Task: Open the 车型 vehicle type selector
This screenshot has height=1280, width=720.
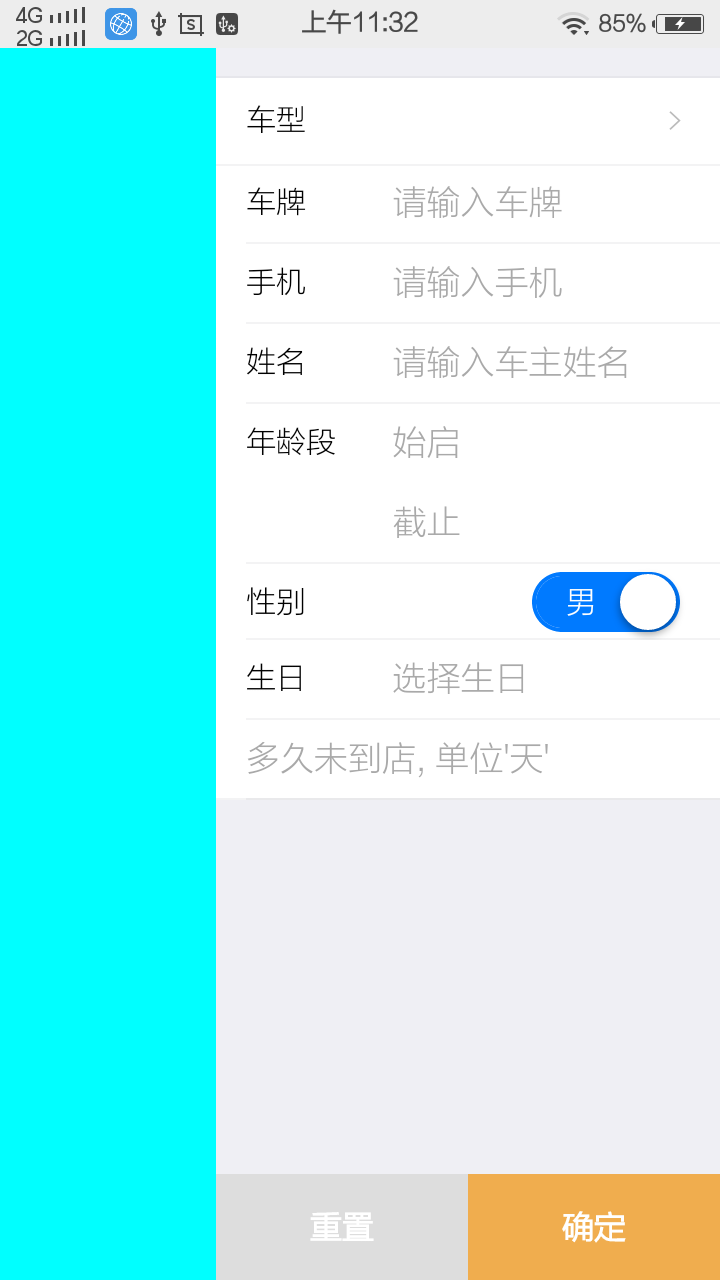Action: tap(468, 121)
